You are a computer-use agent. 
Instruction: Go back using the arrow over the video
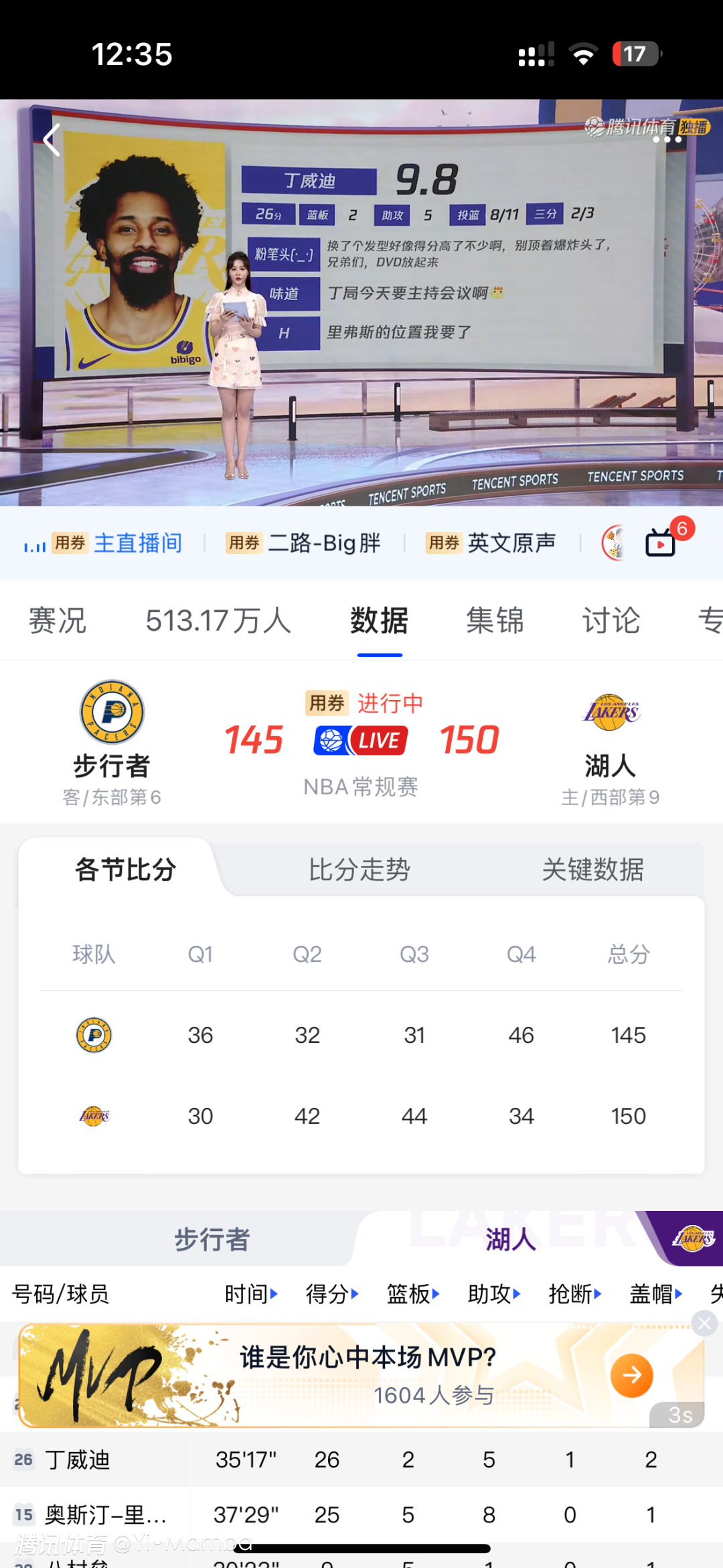[x=52, y=140]
